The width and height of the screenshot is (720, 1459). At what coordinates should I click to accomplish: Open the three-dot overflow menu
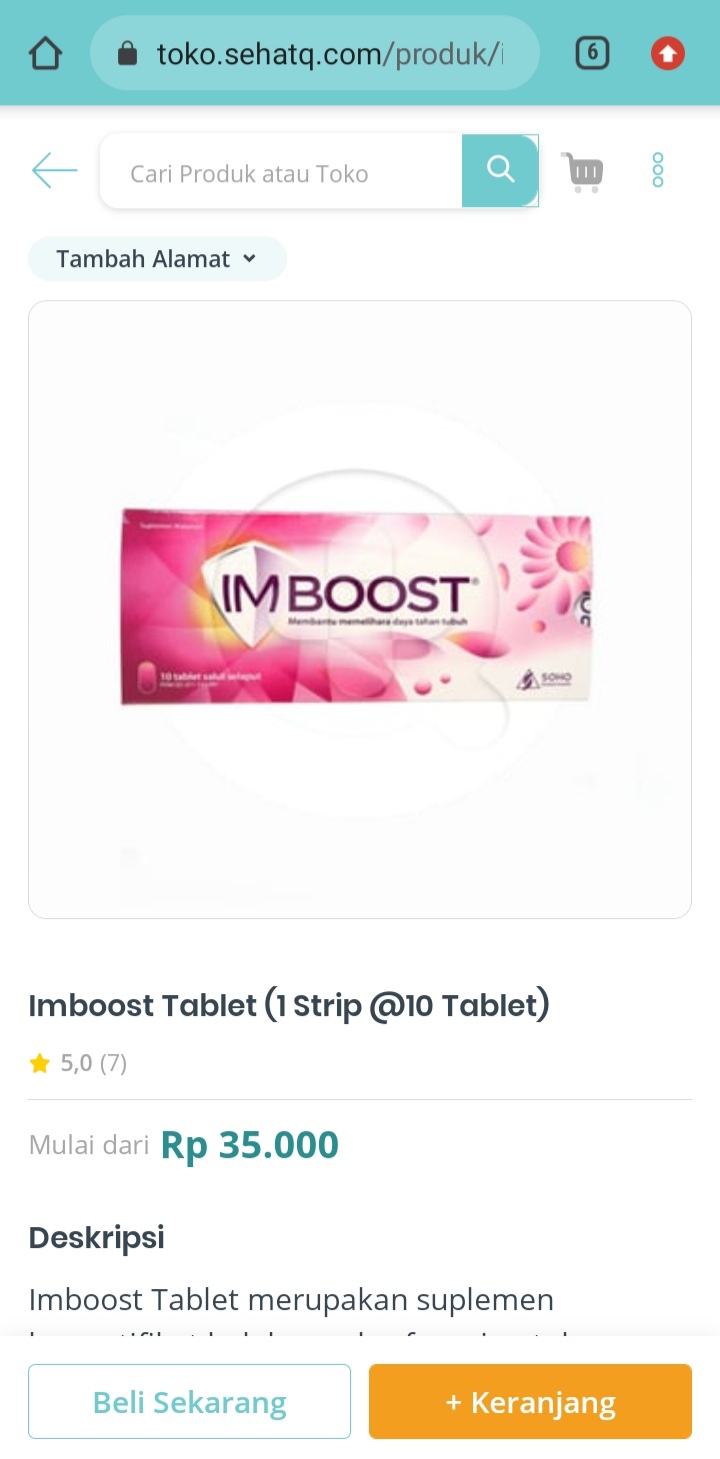tap(658, 171)
